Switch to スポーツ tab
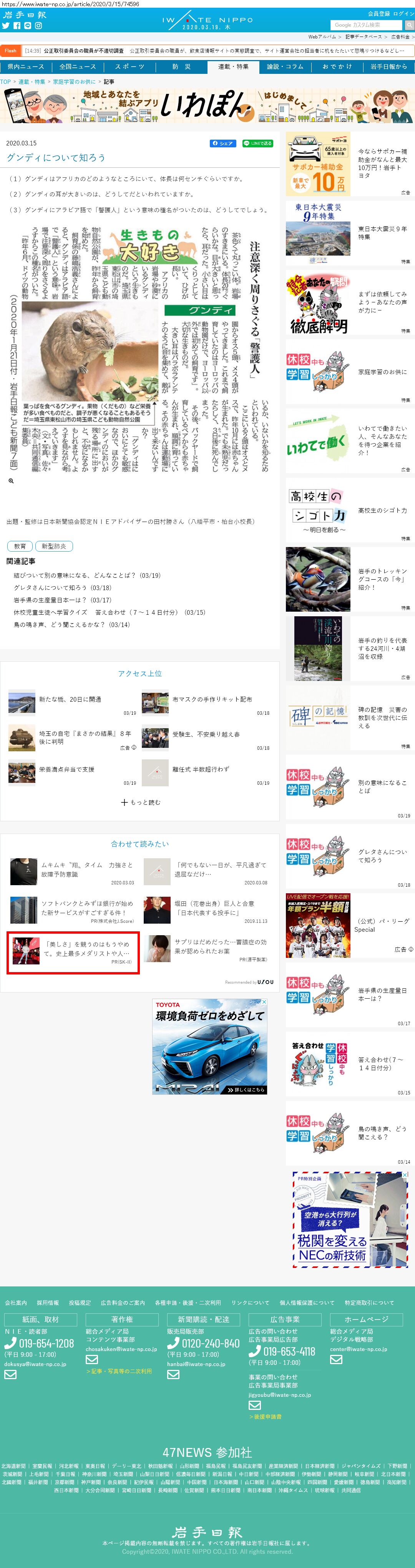The height and width of the screenshot is (1568, 415). (x=129, y=66)
